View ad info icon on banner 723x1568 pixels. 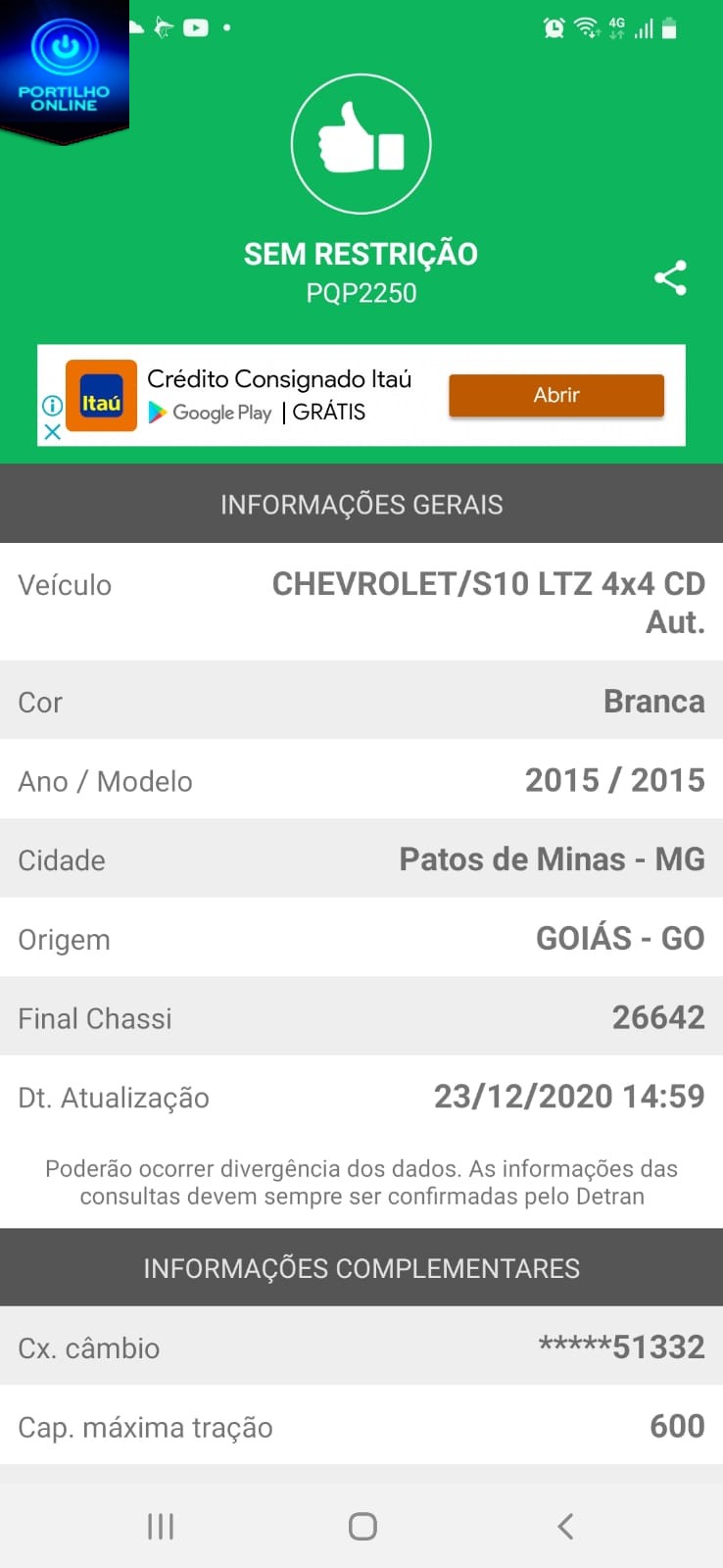pos(53,405)
